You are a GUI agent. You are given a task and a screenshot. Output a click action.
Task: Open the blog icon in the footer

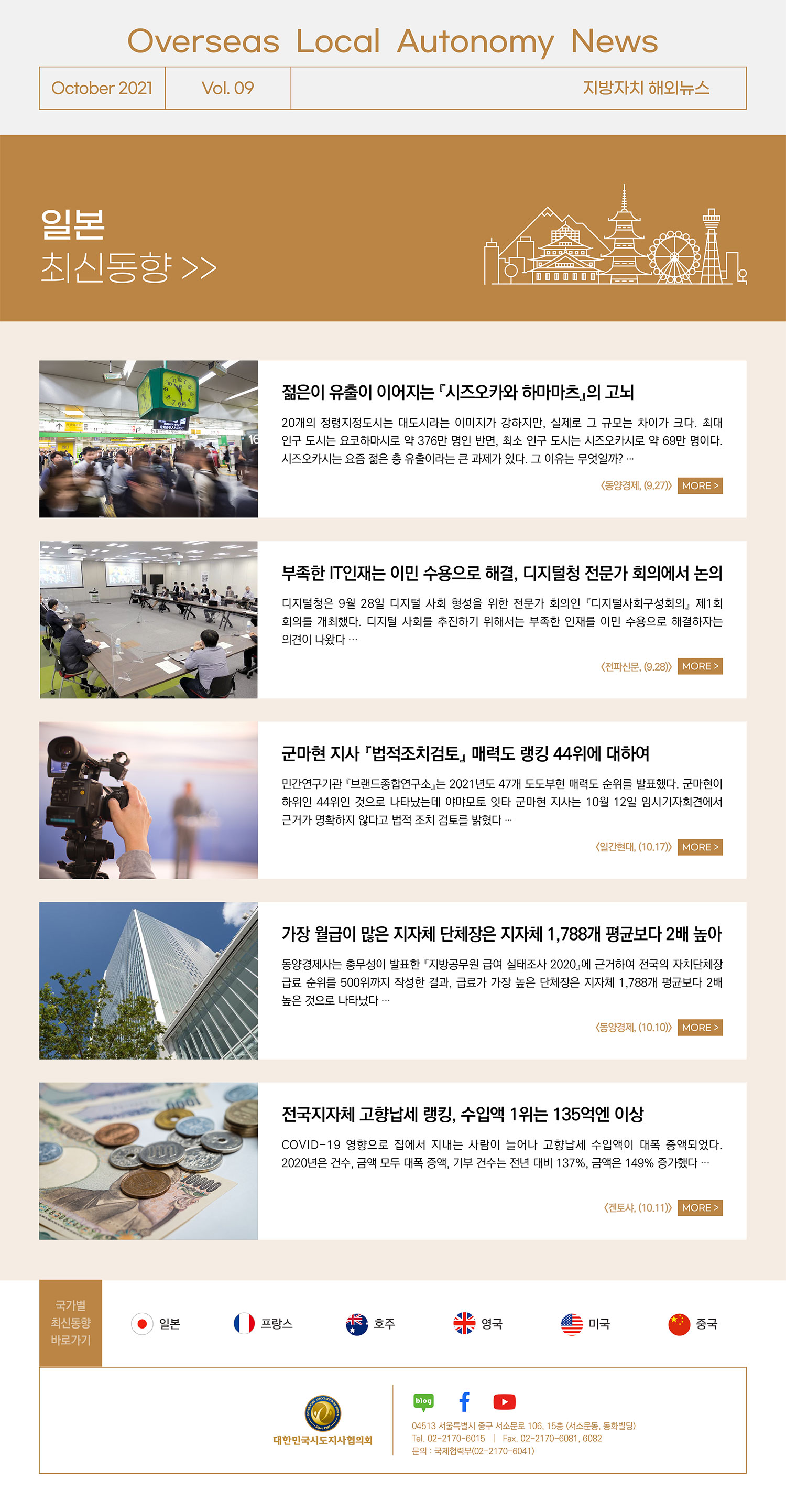click(423, 1402)
